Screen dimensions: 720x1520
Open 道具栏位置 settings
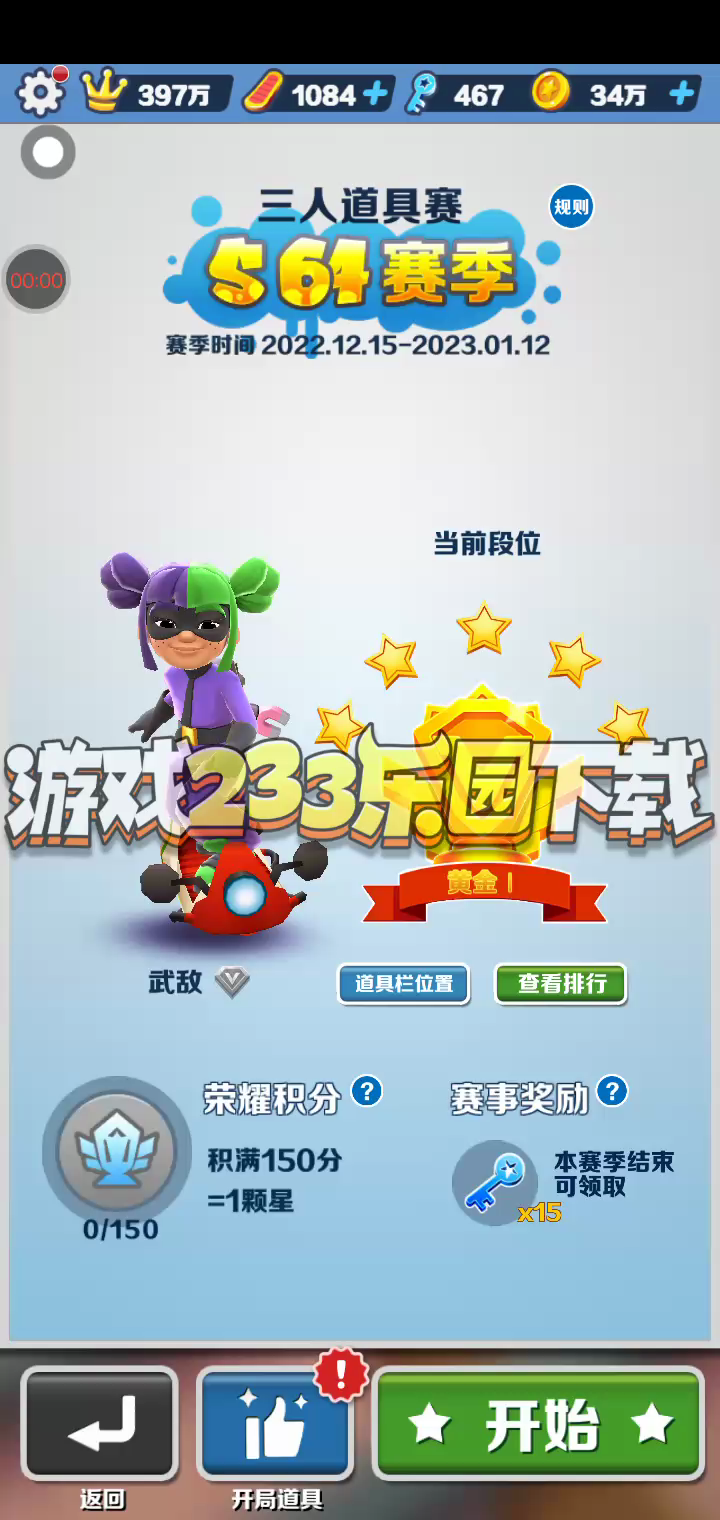(403, 984)
